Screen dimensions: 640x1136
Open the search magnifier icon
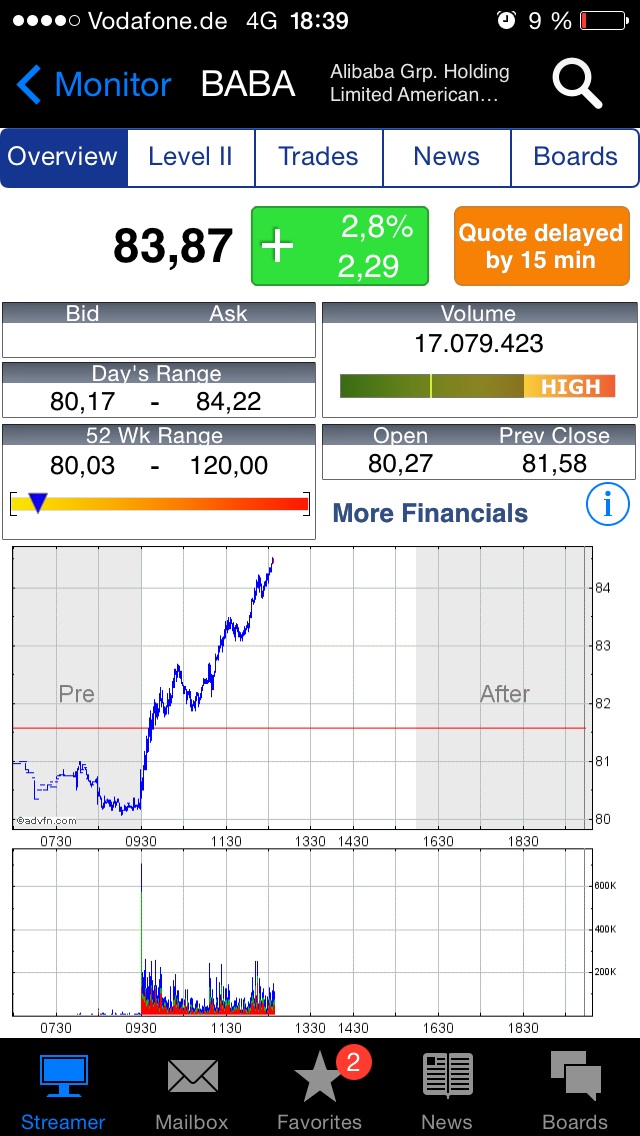(577, 84)
